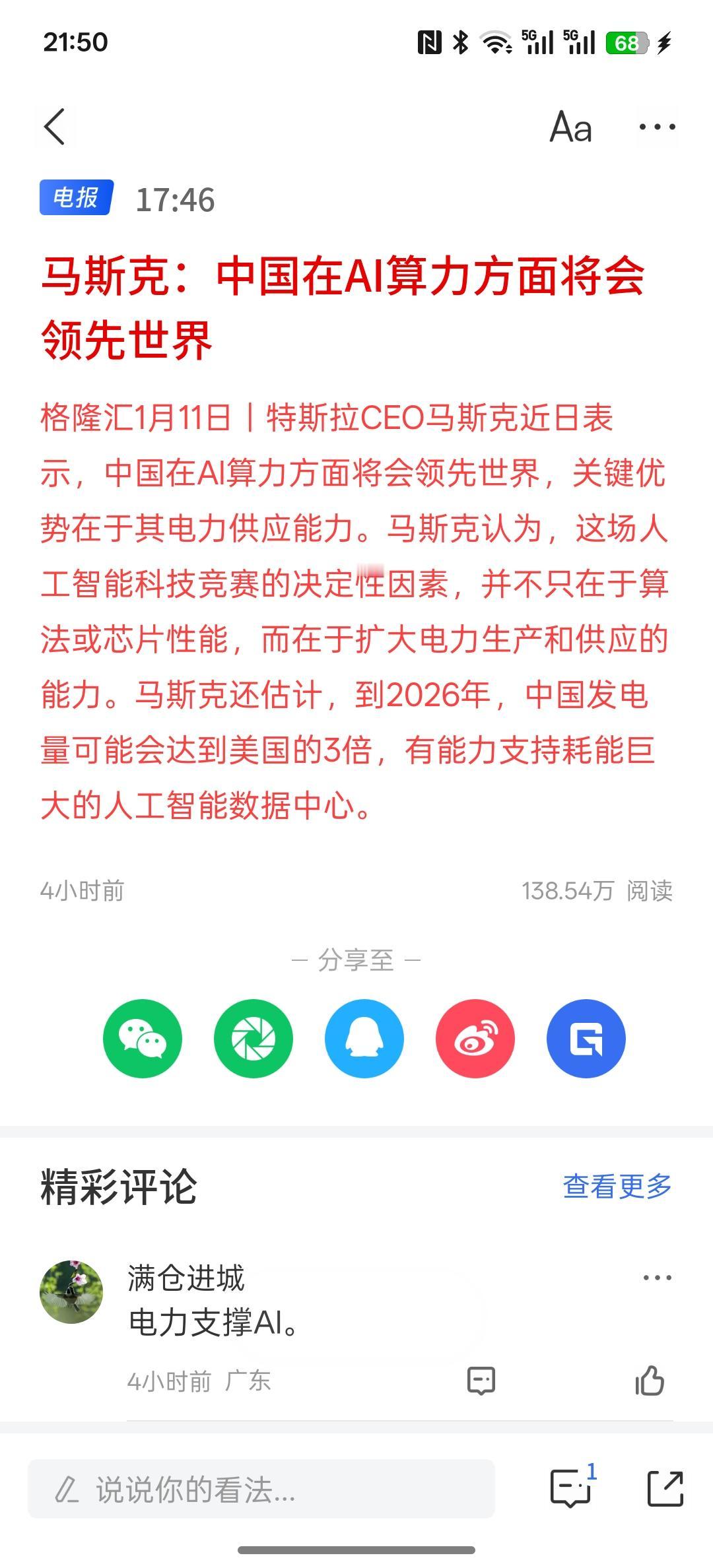Share within the Gelonghui app

(x=585, y=1037)
